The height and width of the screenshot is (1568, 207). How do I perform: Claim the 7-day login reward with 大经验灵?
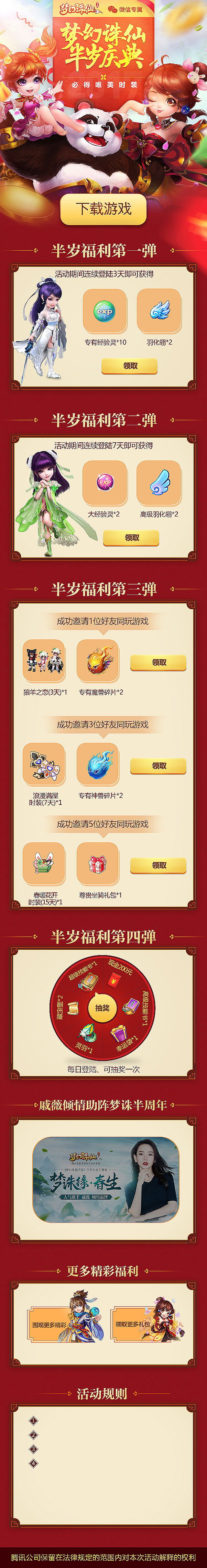click(x=132, y=538)
